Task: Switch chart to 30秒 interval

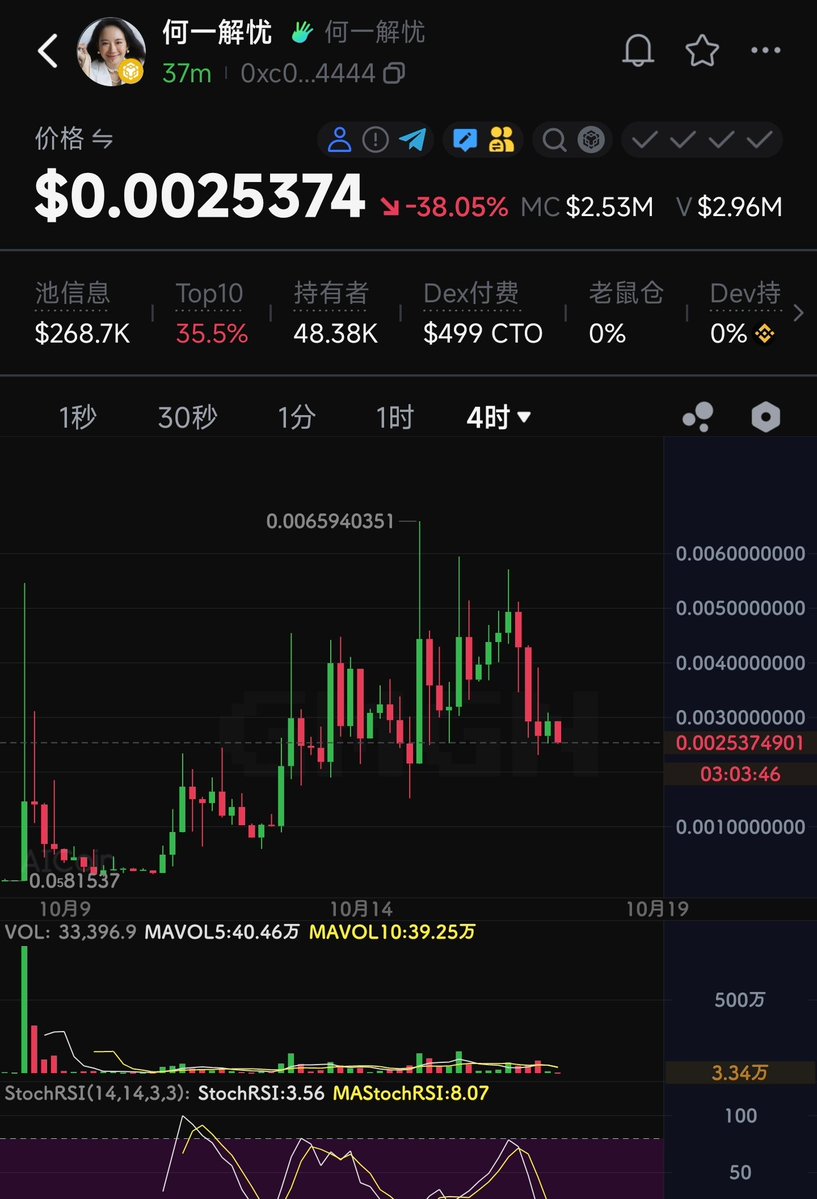Action: 187,417
